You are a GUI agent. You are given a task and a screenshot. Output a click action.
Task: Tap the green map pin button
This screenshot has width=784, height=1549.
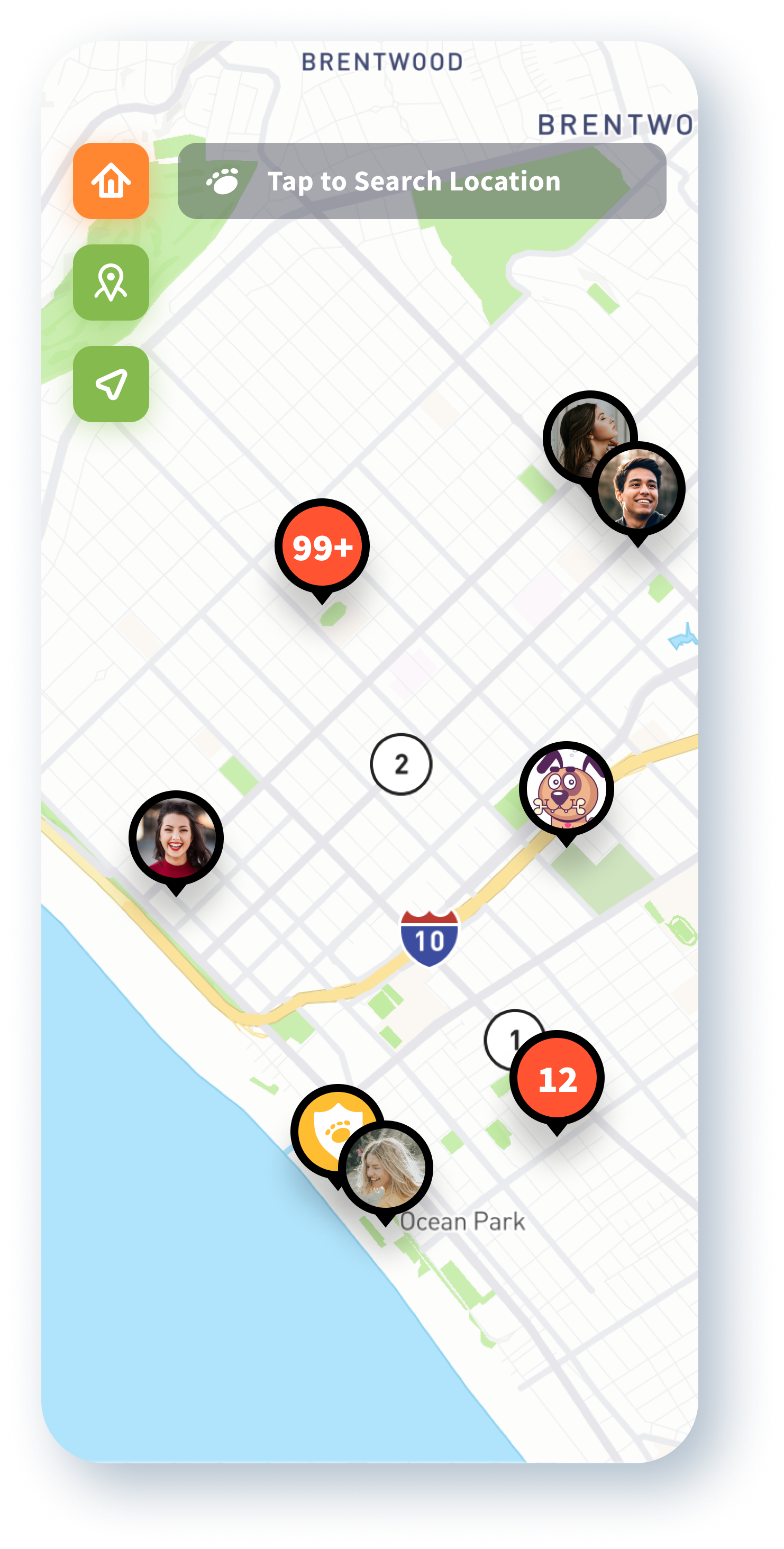(x=111, y=282)
